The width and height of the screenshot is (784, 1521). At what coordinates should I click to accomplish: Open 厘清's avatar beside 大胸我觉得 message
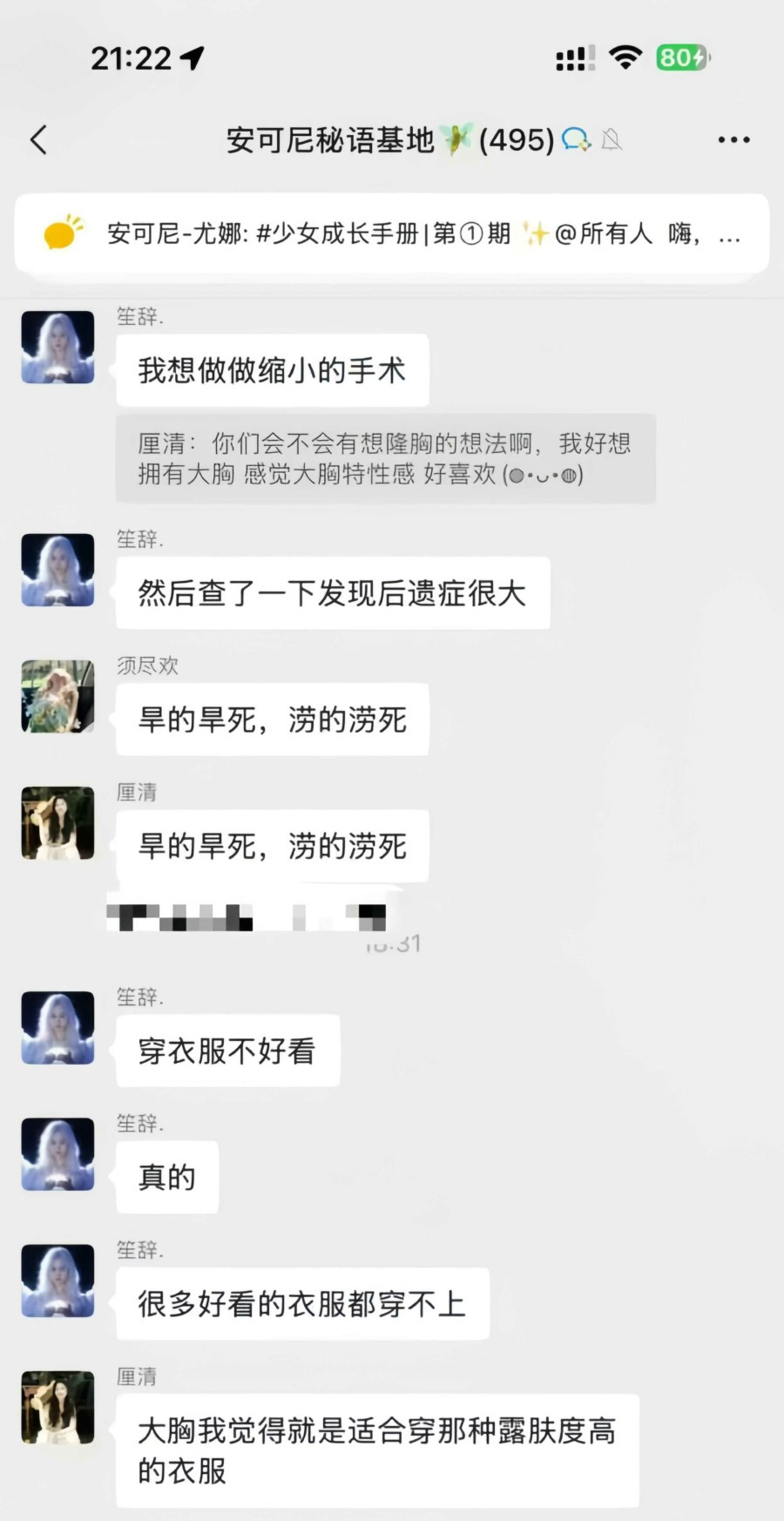tap(58, 1408)
